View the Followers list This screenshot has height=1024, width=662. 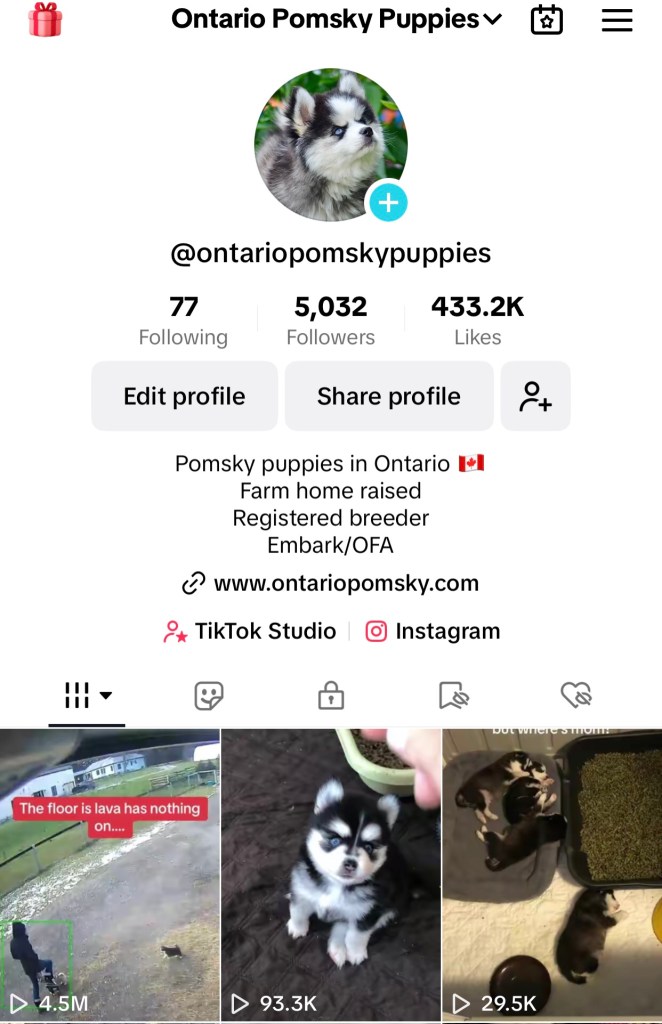(330, 321)
